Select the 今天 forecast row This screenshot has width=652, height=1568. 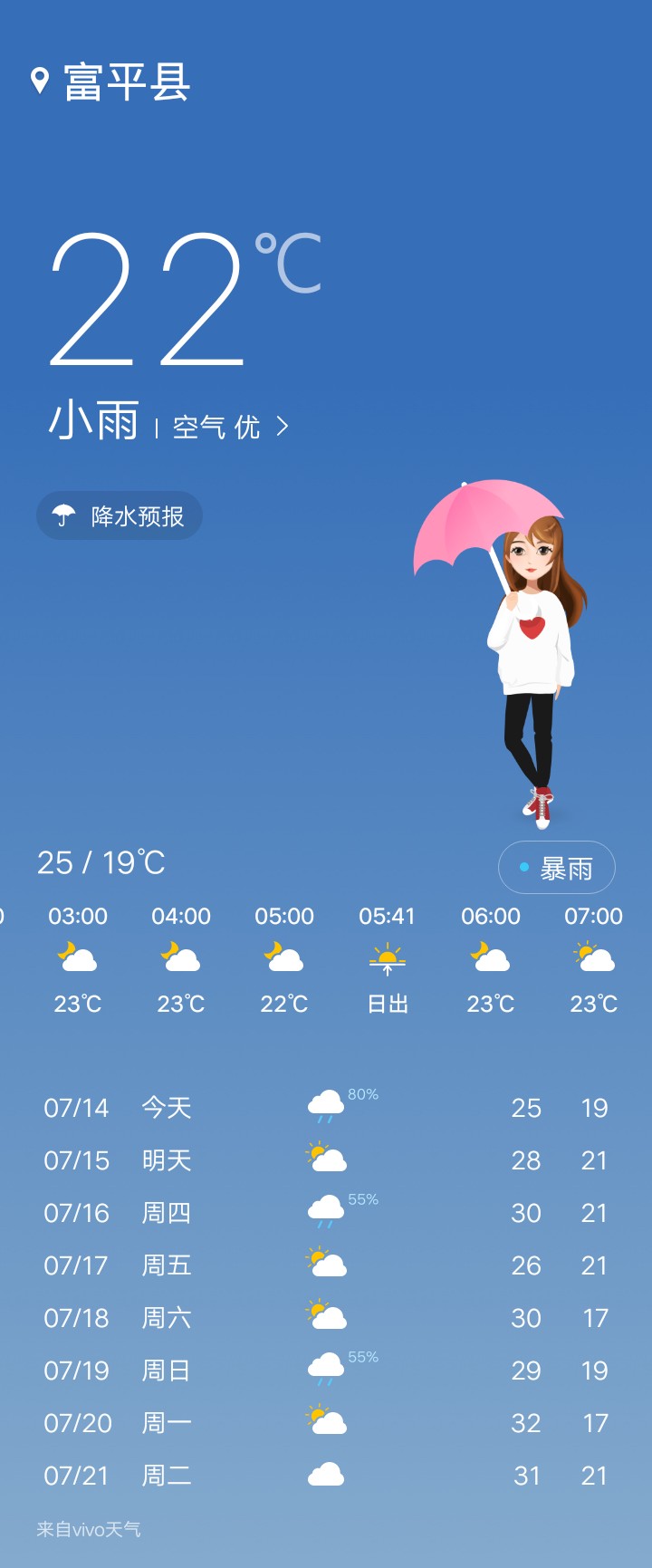(326, 1105)
